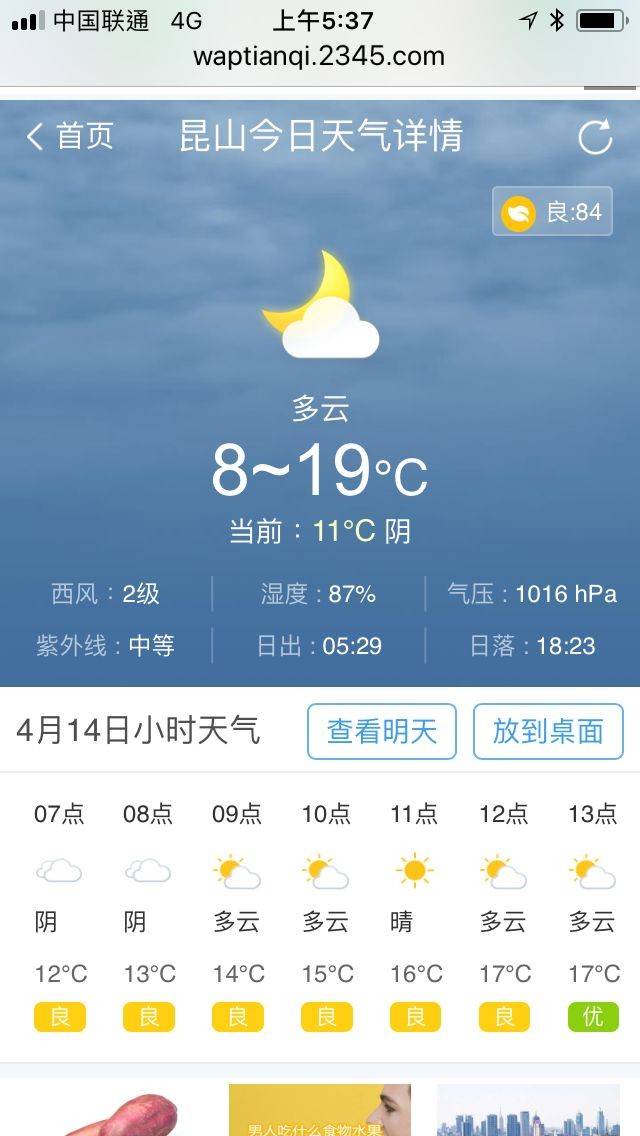
Task: Refresh the weather details
Action: [595, 137]
